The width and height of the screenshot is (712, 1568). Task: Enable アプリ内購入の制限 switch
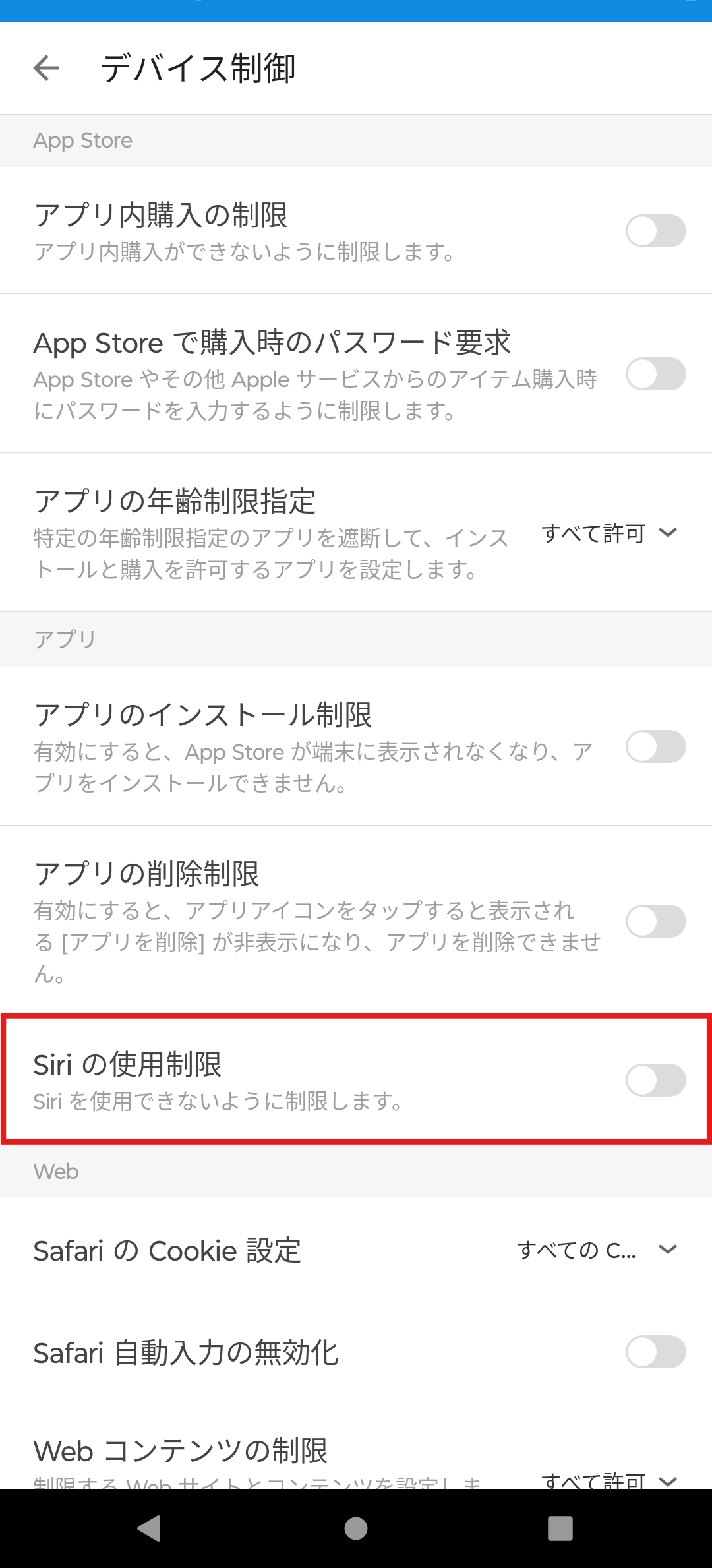pos(656,231)
